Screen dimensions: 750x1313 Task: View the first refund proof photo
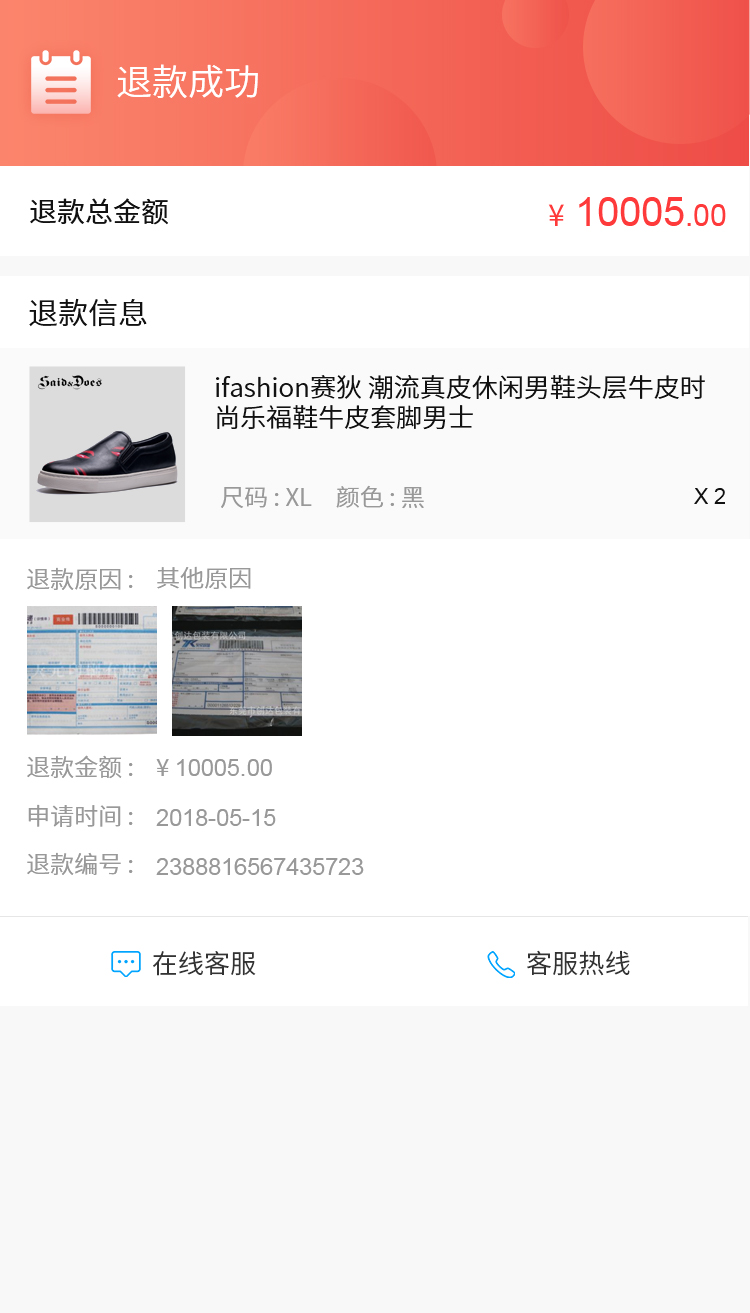click(x=92, y=670)
